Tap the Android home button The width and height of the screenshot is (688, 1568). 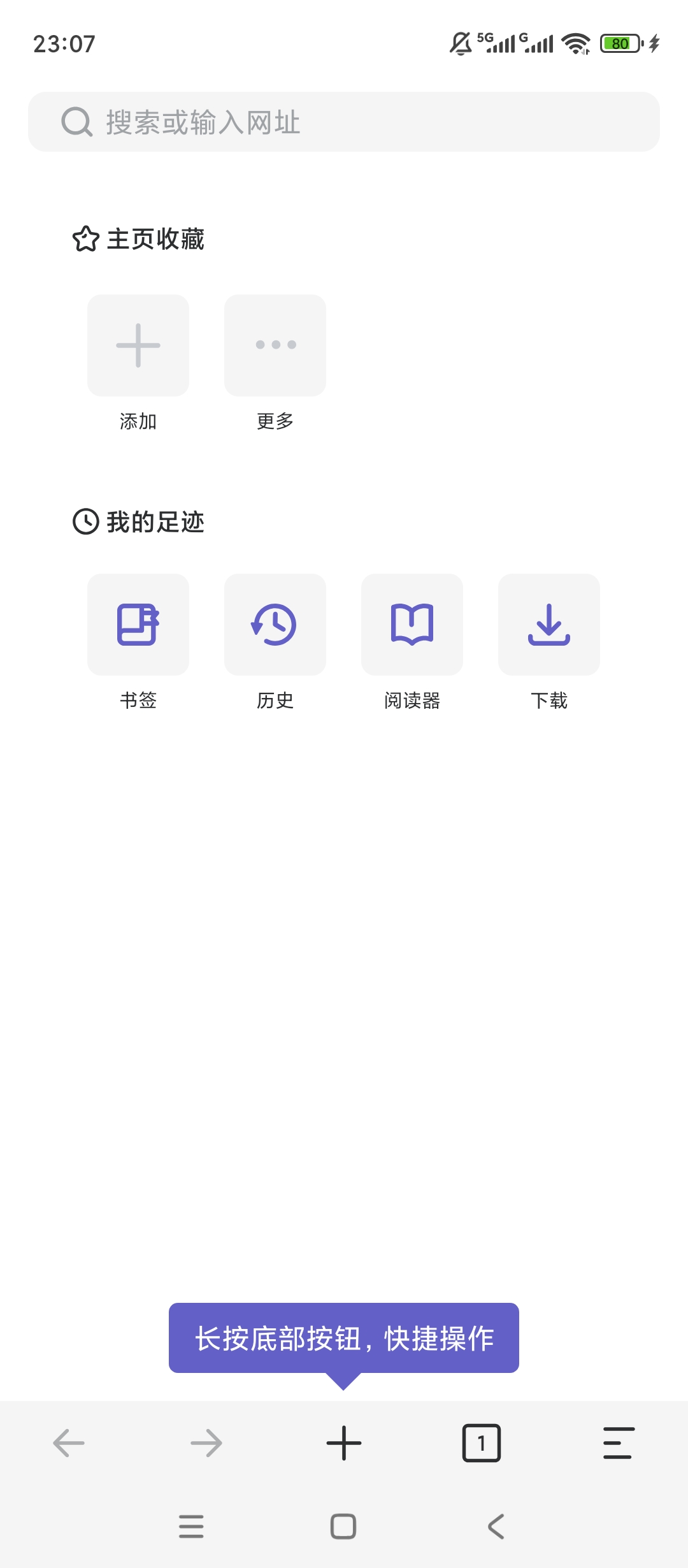click(344, 1528)
